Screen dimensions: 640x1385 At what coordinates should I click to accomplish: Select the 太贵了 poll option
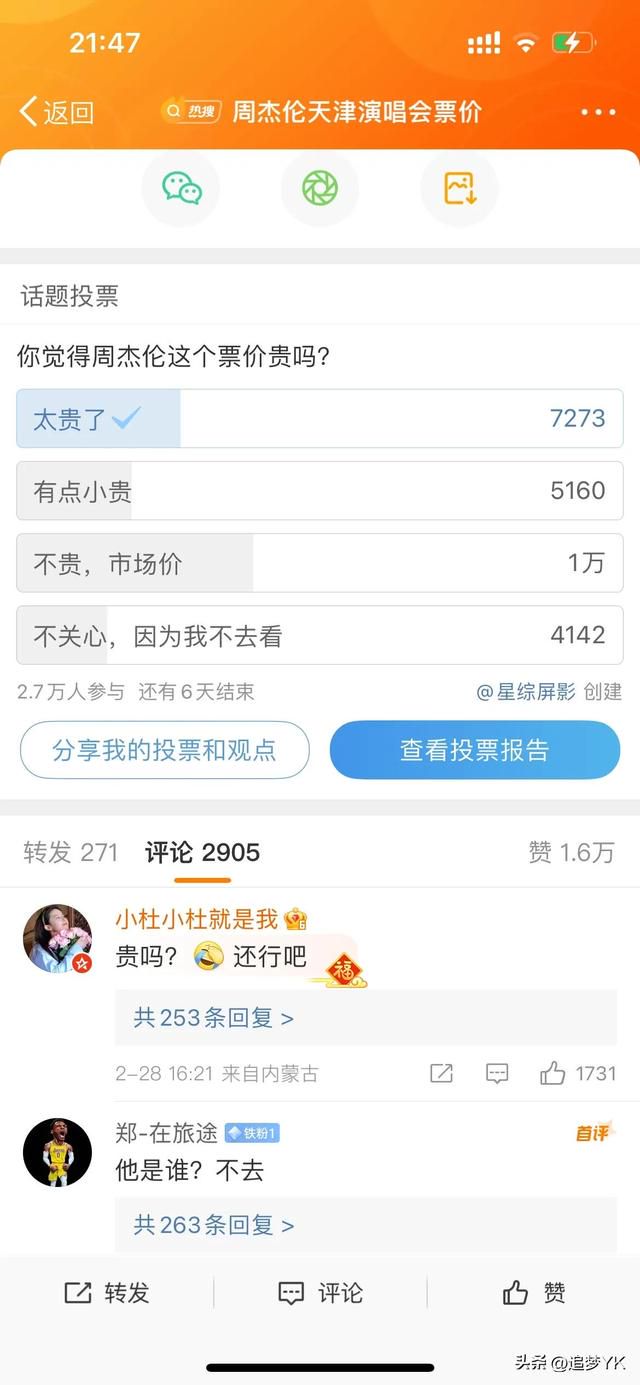coord(319,418)
